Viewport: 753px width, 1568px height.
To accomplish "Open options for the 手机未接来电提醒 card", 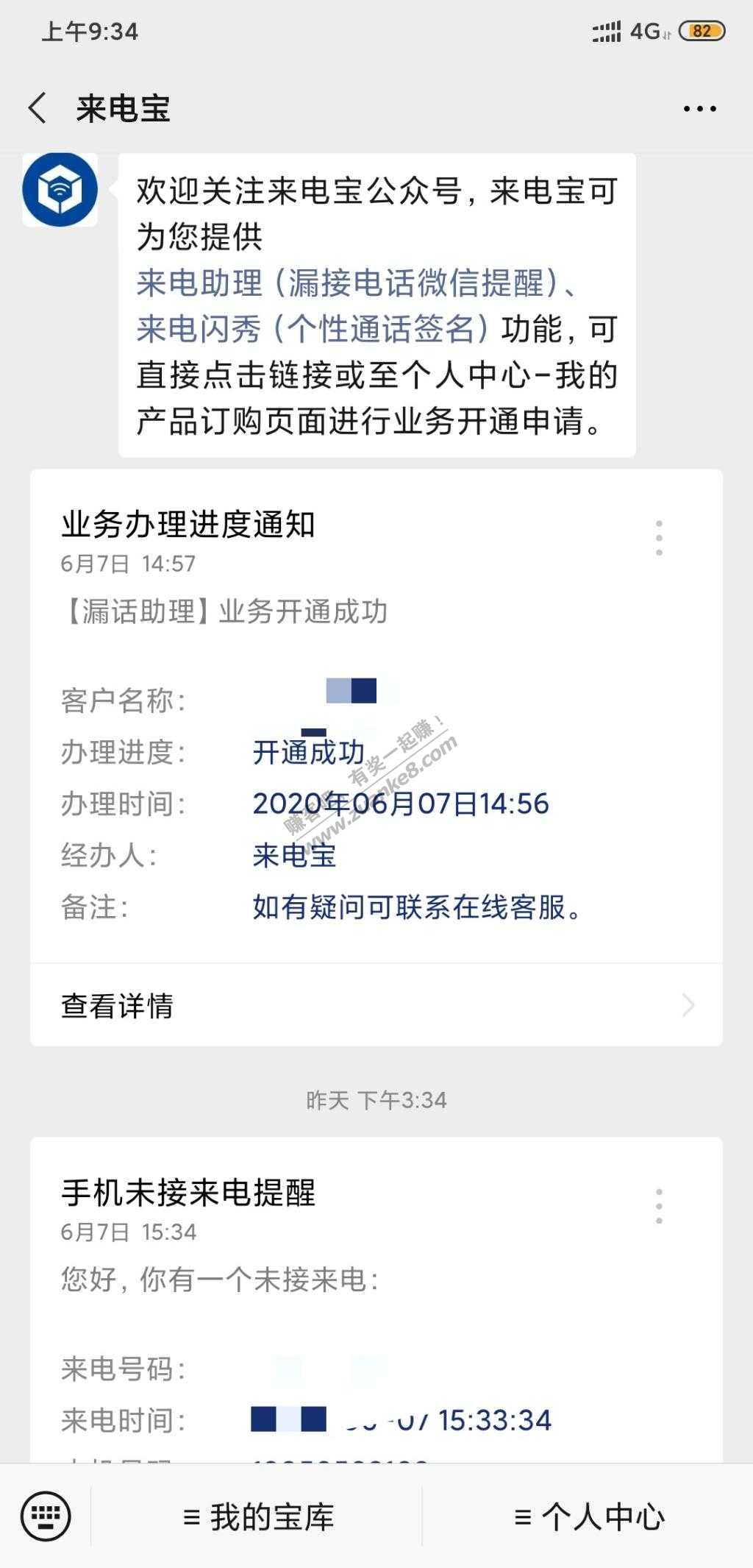I will click(x=659, y=1206).
